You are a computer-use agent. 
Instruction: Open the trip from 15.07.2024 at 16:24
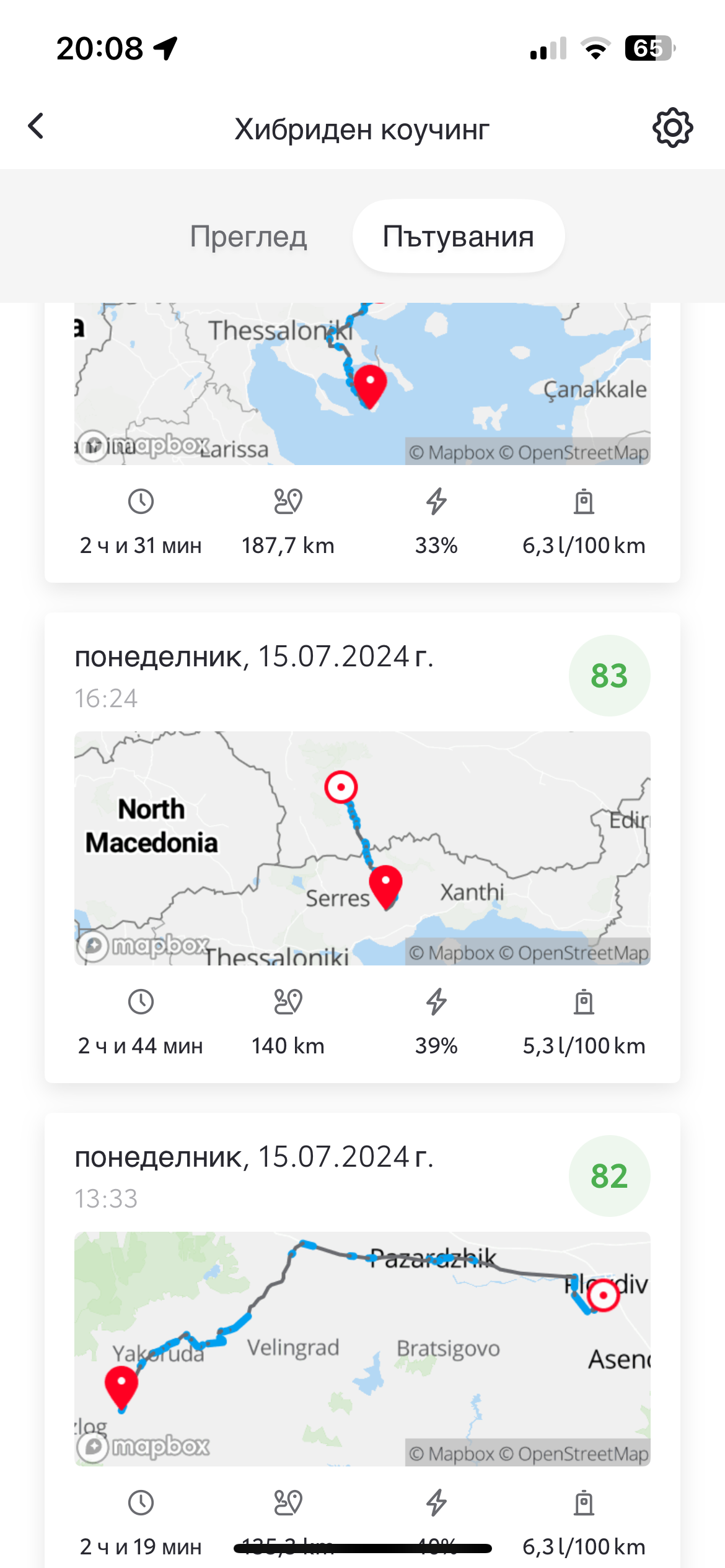362,847
